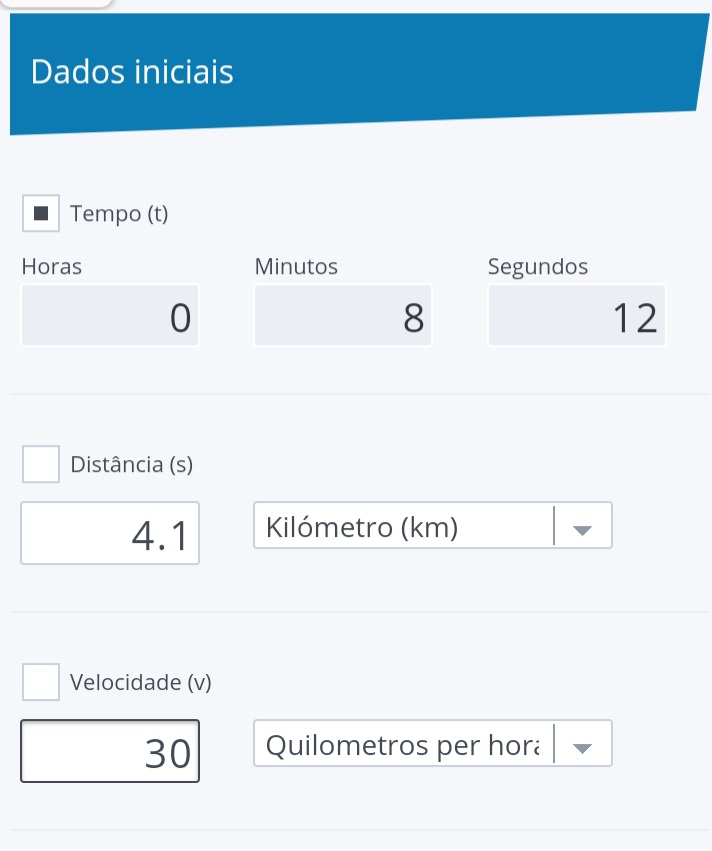
Task: Expand the Quilometros per hora dropdown
Action: (432, 745)
